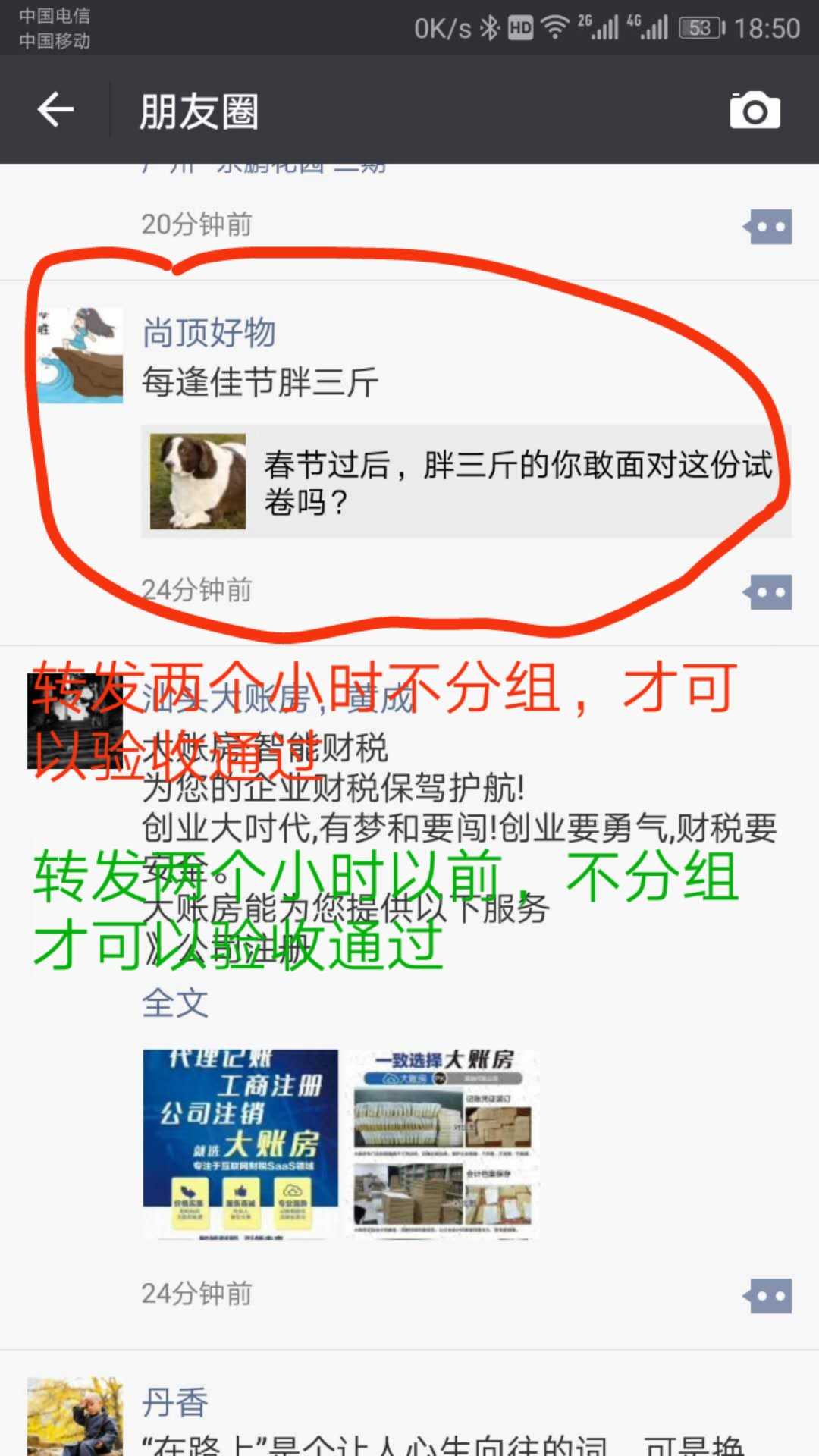
Task: View the 代理记账 工商注册 image
Action: click(x=240, y=1144)
